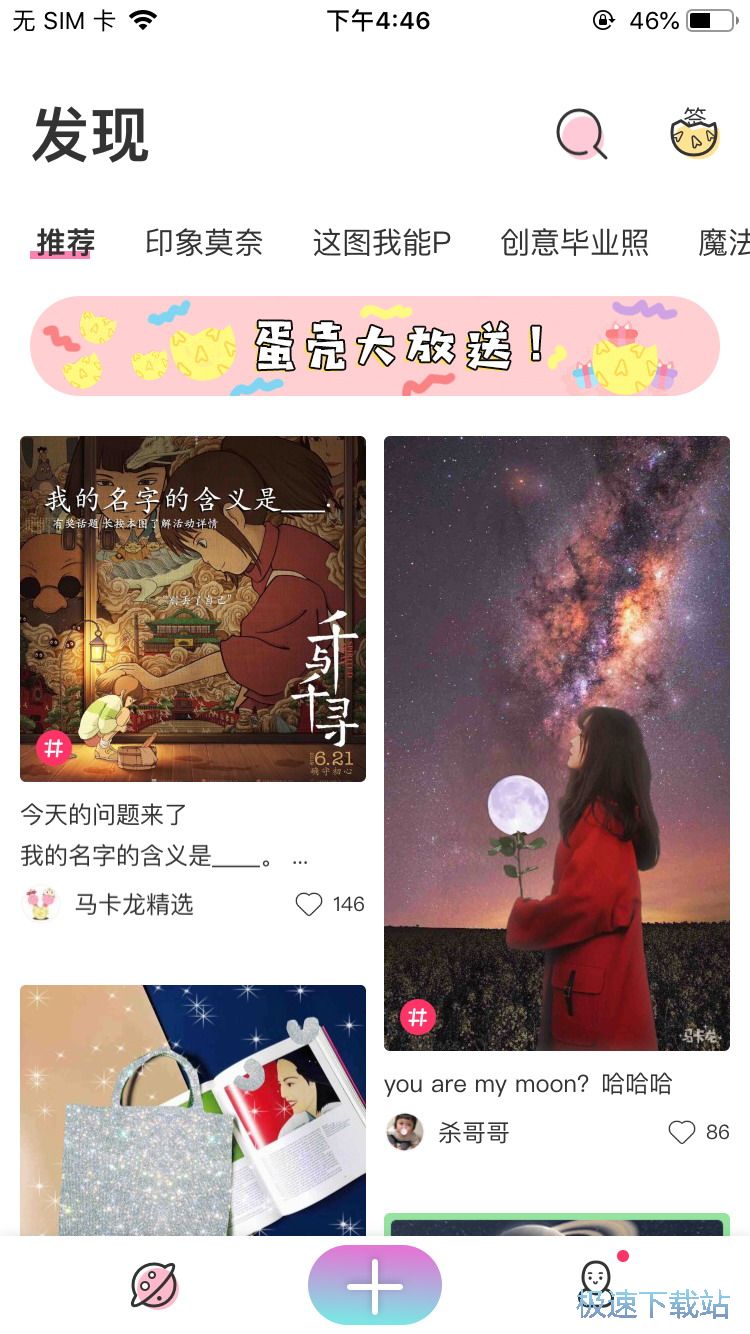Open the glitter handbag post

click(x=193, y=1110)
